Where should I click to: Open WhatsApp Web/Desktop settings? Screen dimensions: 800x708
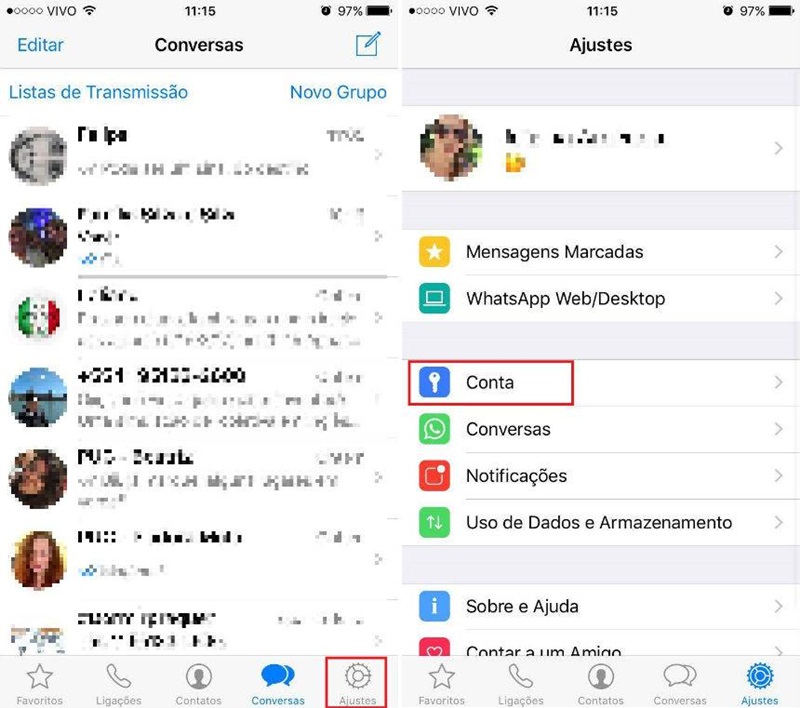tap(600, 298)
